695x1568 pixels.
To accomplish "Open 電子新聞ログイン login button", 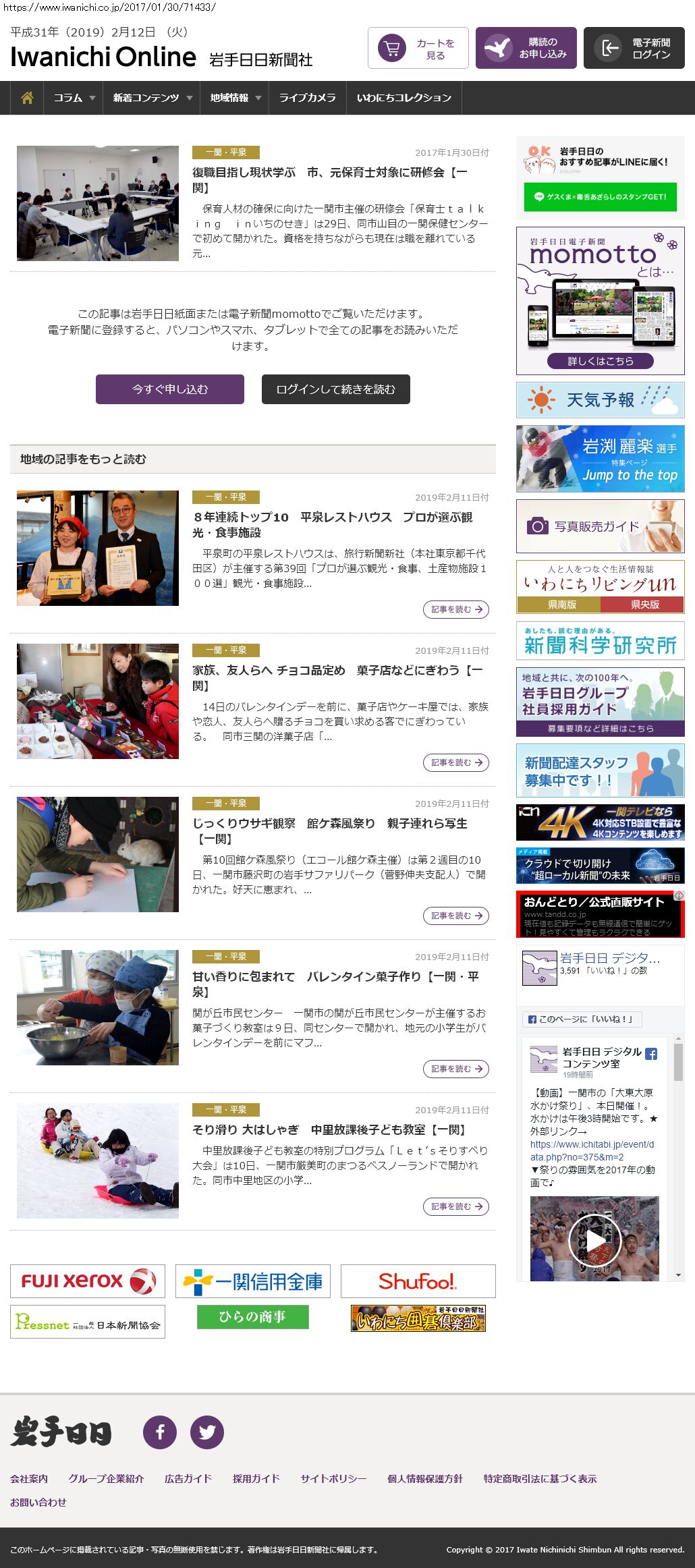I will coord(634,48).
